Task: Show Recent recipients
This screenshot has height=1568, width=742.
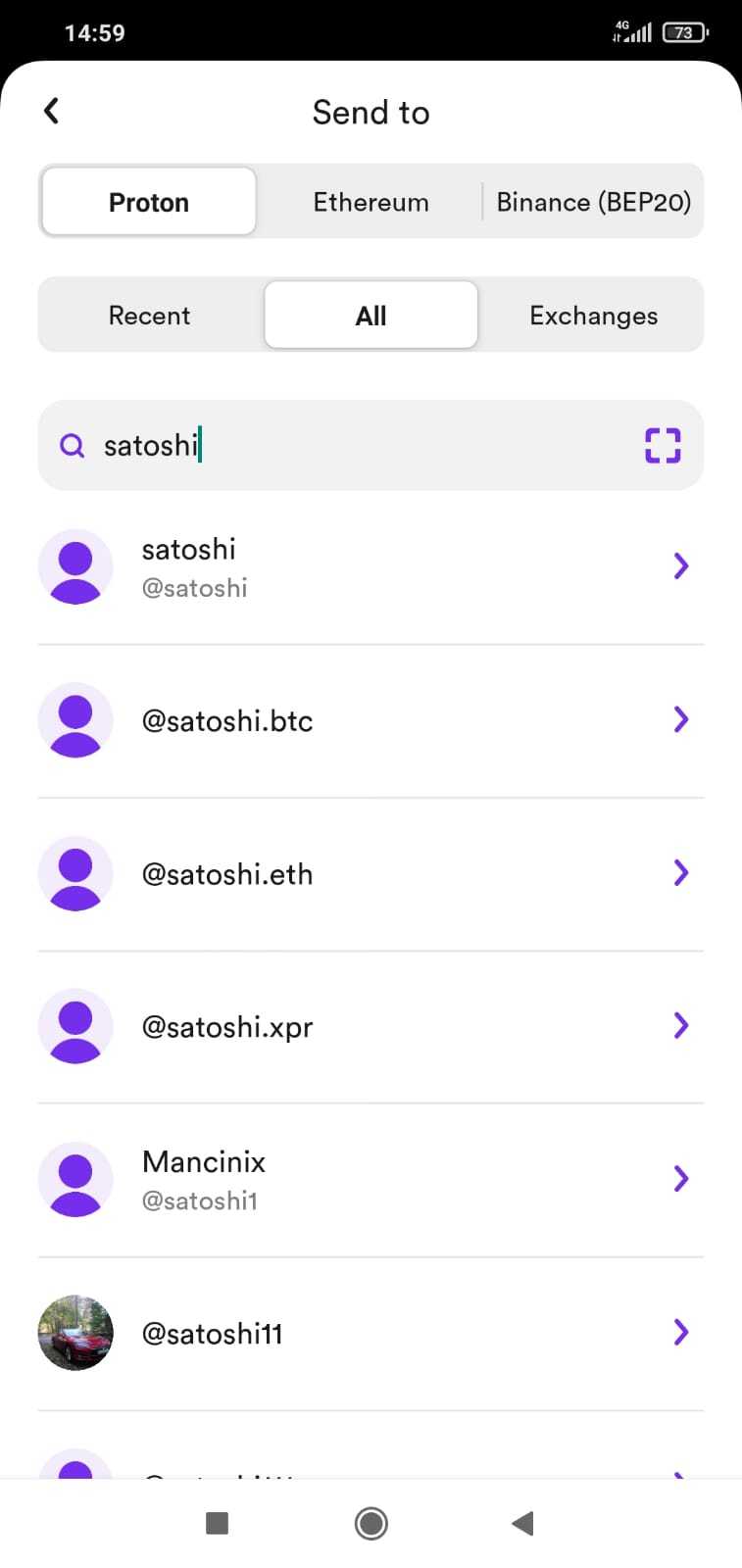Action: 149,316
